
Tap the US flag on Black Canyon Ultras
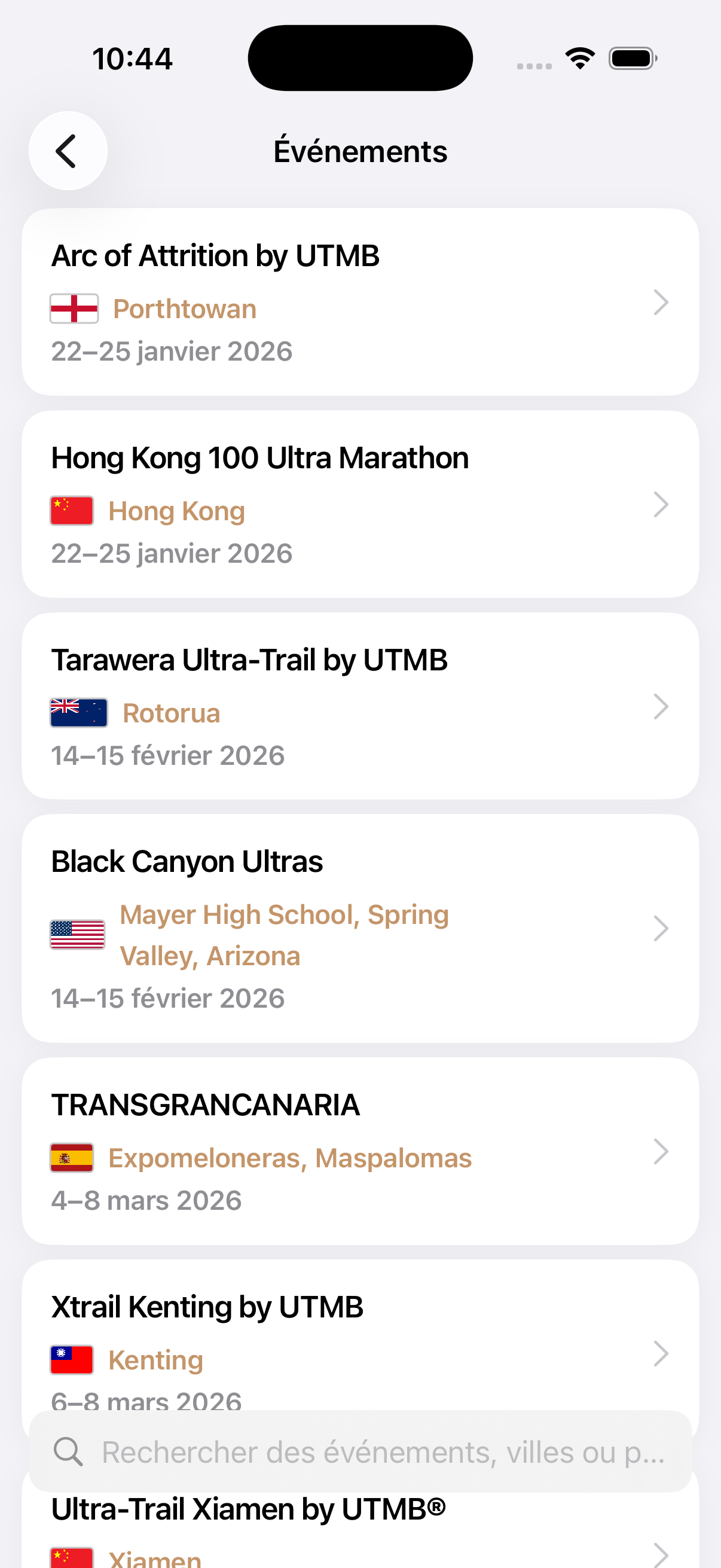pyautogui.click(x=78, y=934)
